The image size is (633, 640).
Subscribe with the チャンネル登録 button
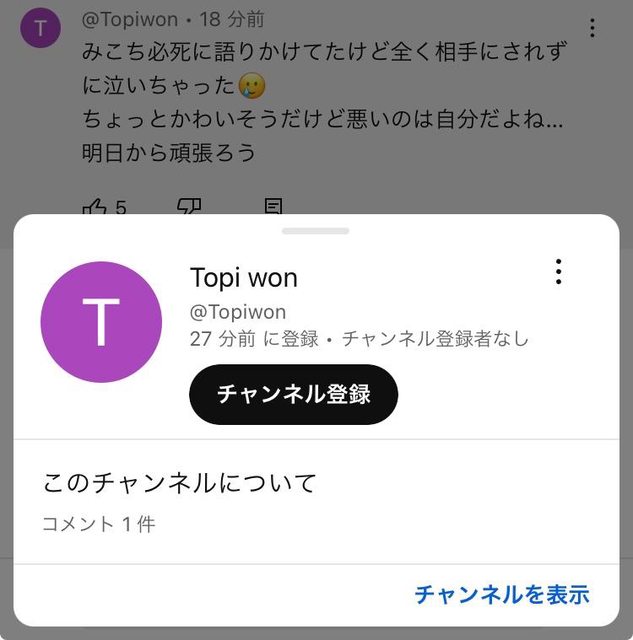point(293,394)
